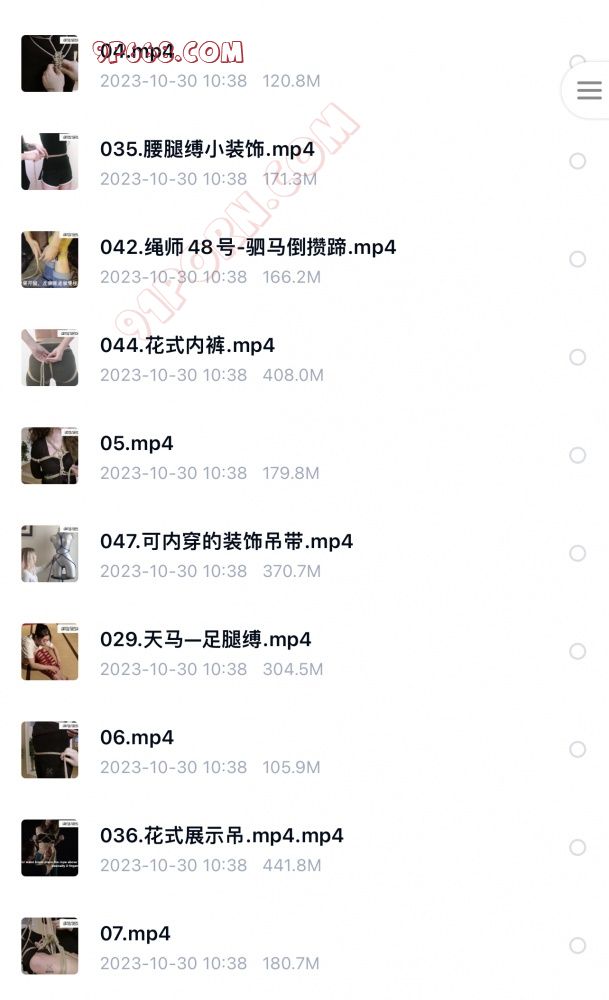This screenshot has height=1000, width=609.
Task: Select the circle beside 05.mp4
Action: pyautogui.click(x=577, y=455)
